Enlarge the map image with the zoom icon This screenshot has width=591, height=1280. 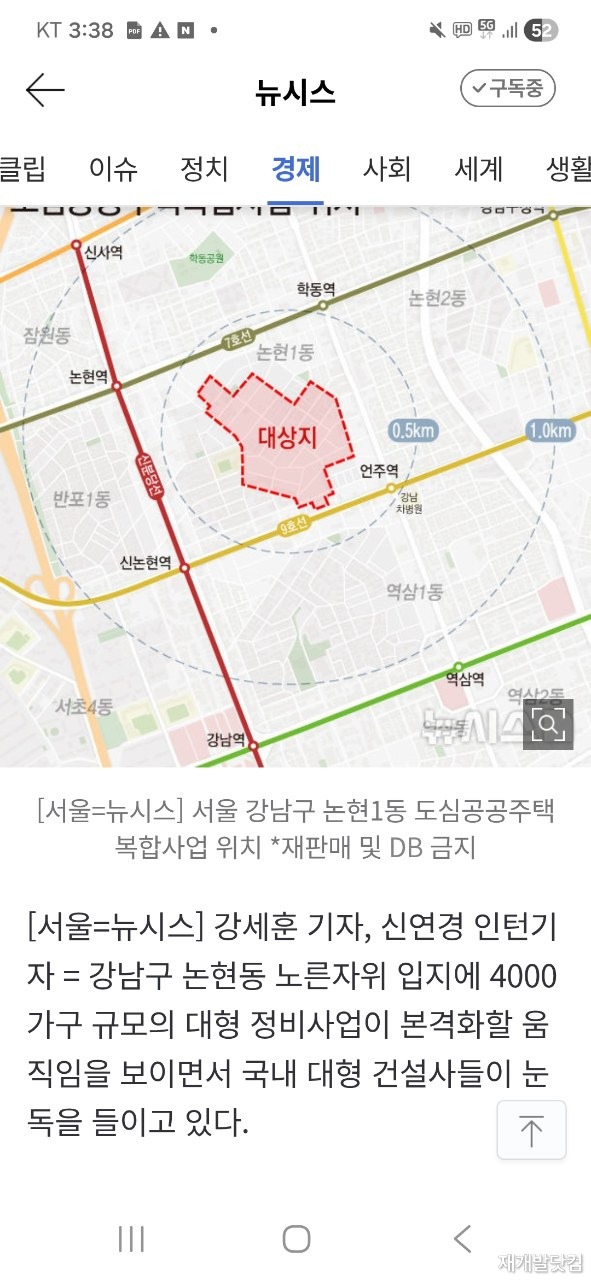[549, 725]
